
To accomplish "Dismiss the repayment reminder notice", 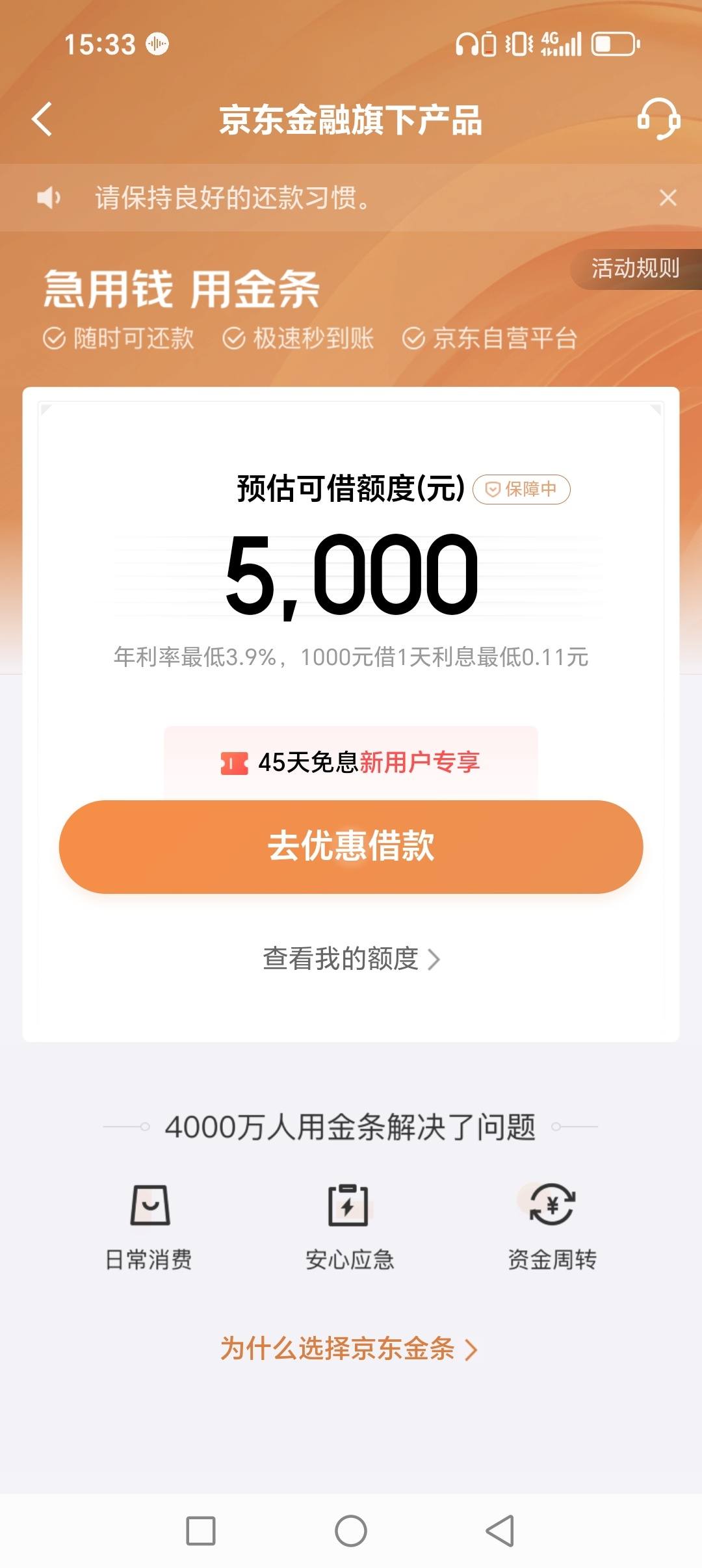I will click(668, 198).
